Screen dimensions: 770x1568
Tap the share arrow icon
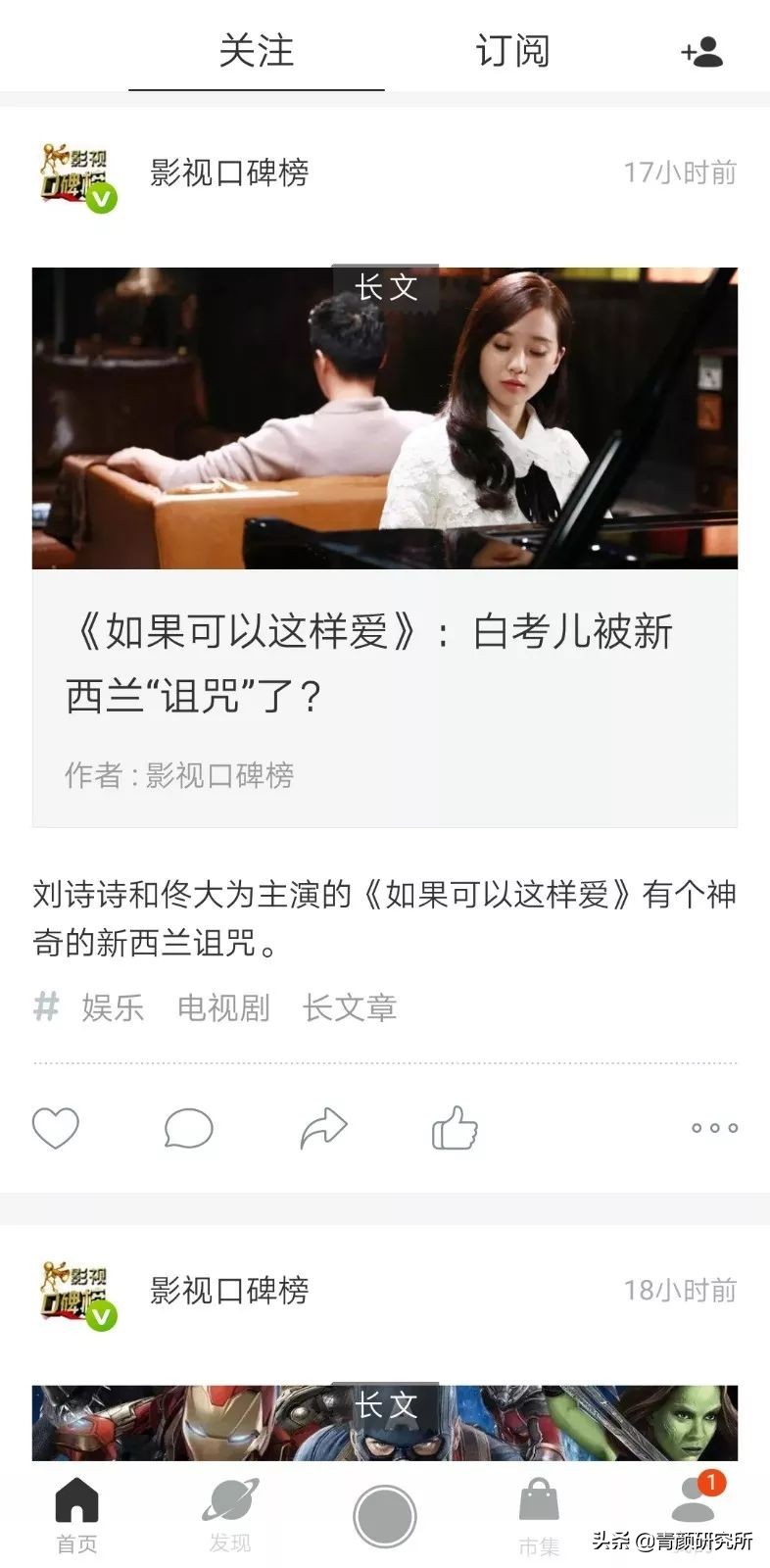pyautogui.click(x=323, y=1129)
